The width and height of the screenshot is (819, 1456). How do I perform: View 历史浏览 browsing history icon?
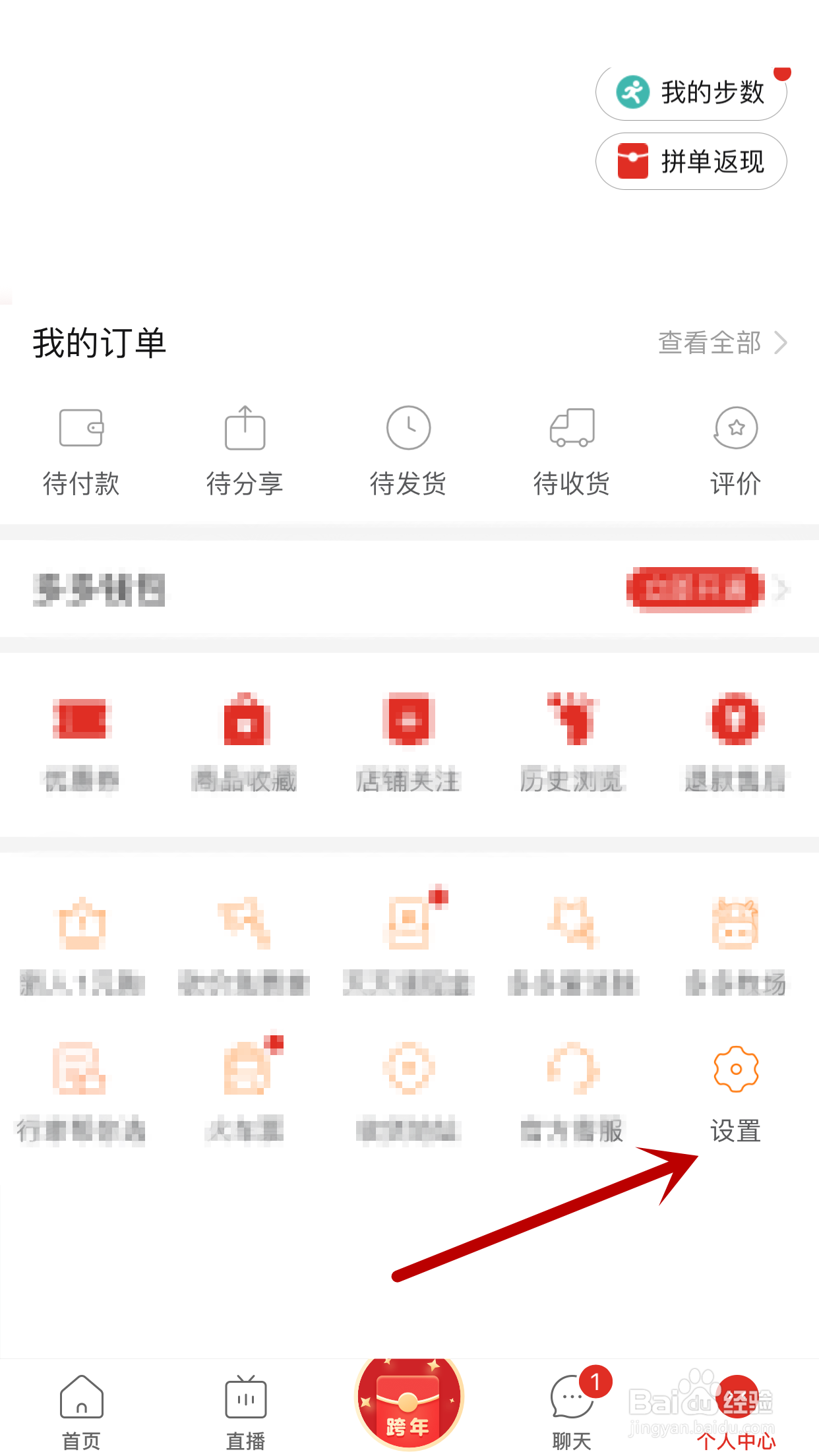(x=572, y=727)
